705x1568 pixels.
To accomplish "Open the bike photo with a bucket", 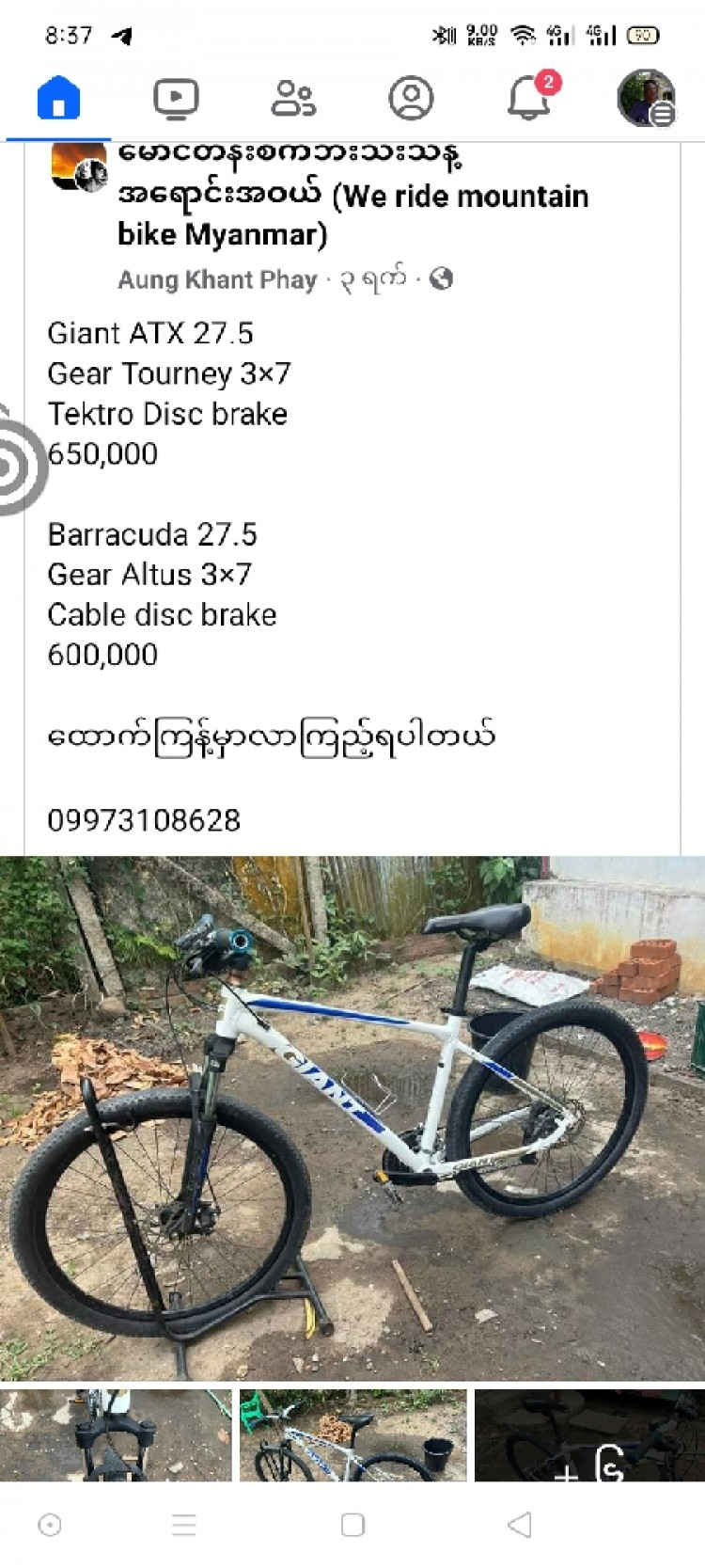I will (352, 1435).
